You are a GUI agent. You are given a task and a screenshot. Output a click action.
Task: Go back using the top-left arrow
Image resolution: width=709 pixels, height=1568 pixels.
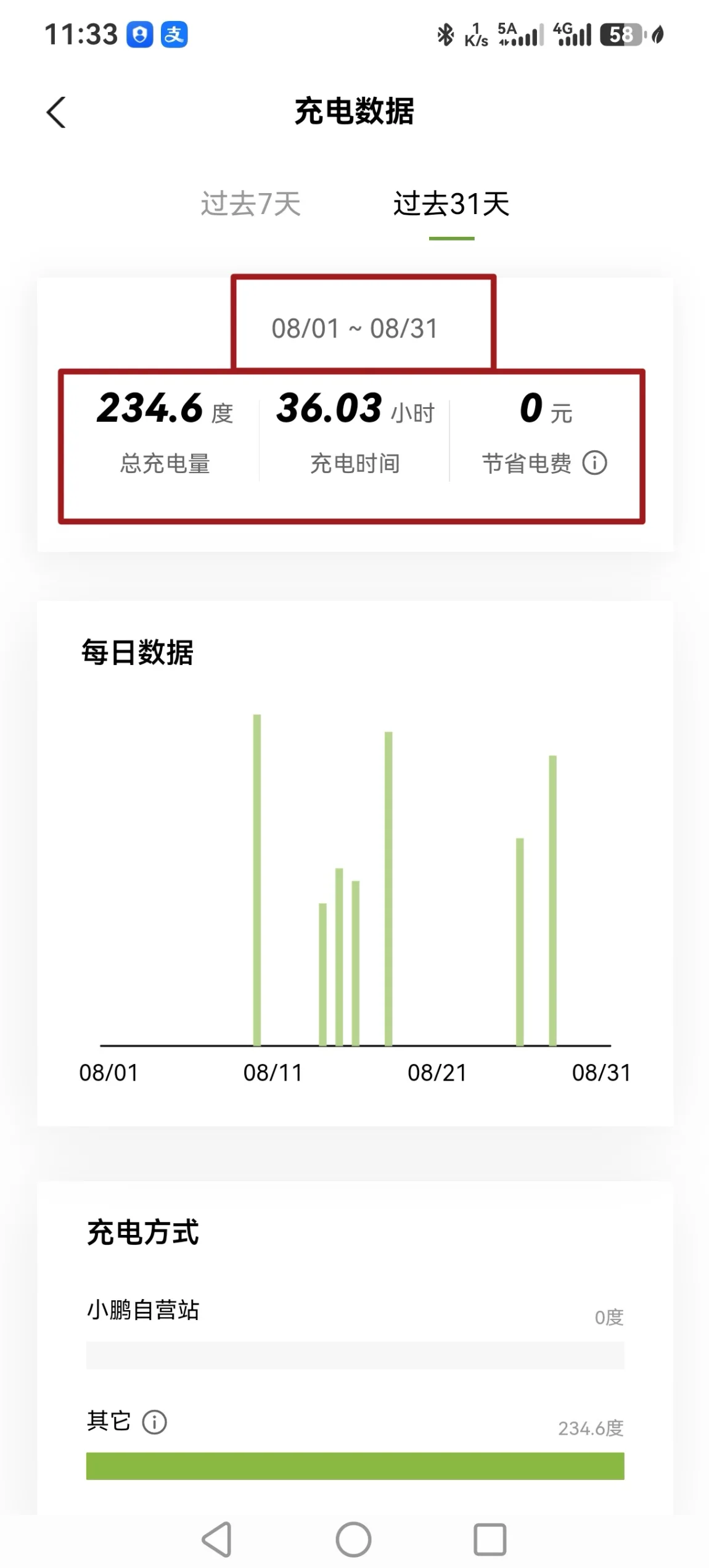point(56,112)
